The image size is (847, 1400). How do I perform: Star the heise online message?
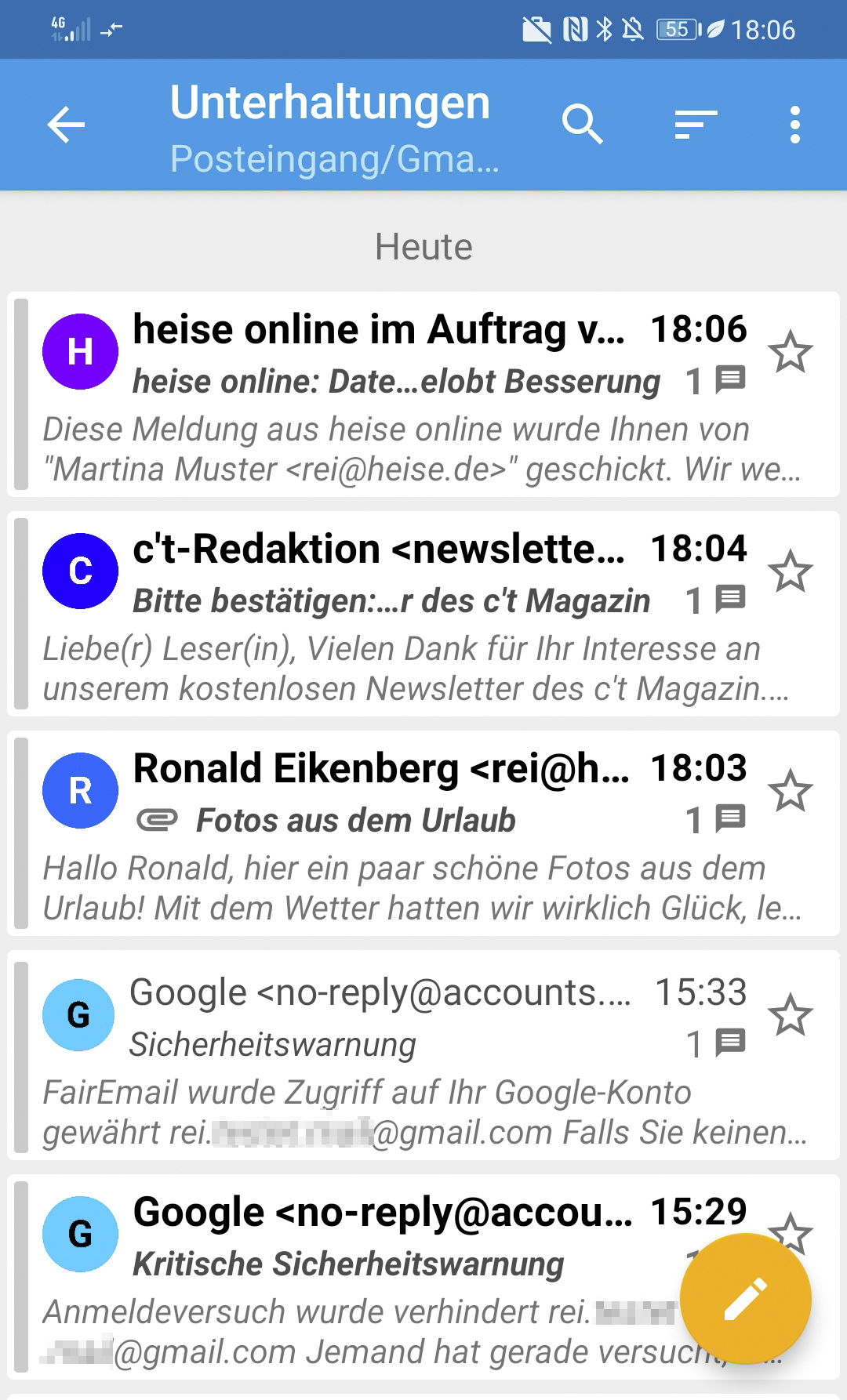point(790,352)
